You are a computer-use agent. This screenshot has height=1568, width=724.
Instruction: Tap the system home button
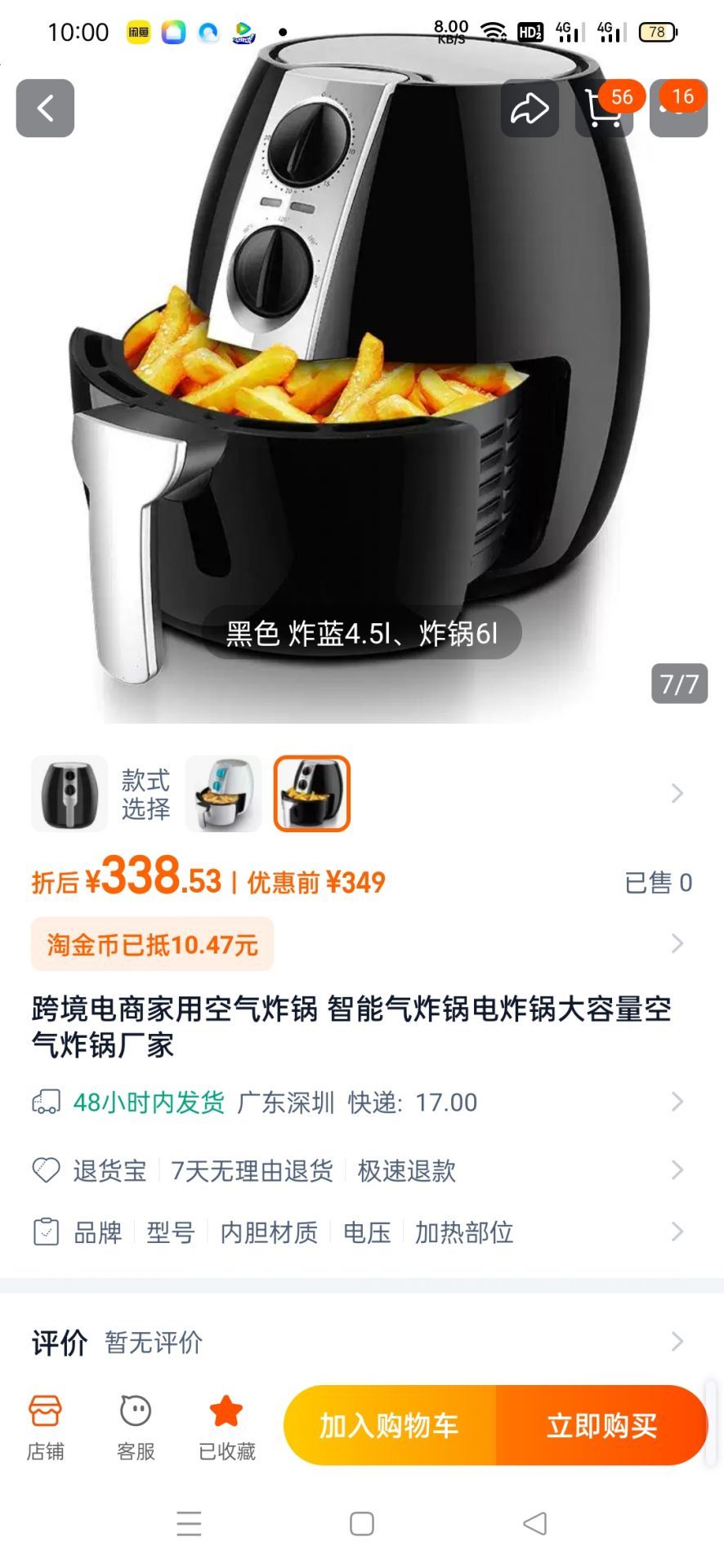(362, 1524)
